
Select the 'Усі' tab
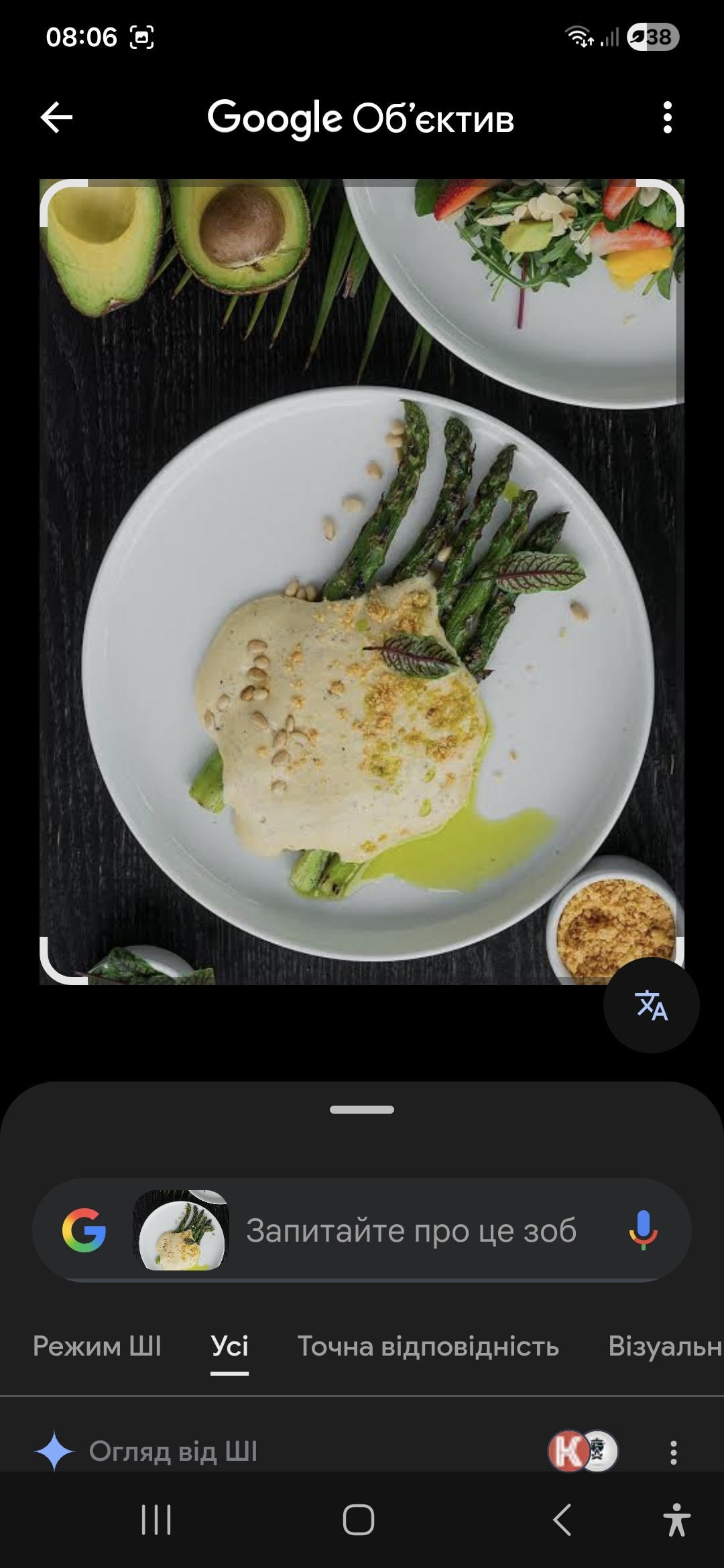[229, 1346]
